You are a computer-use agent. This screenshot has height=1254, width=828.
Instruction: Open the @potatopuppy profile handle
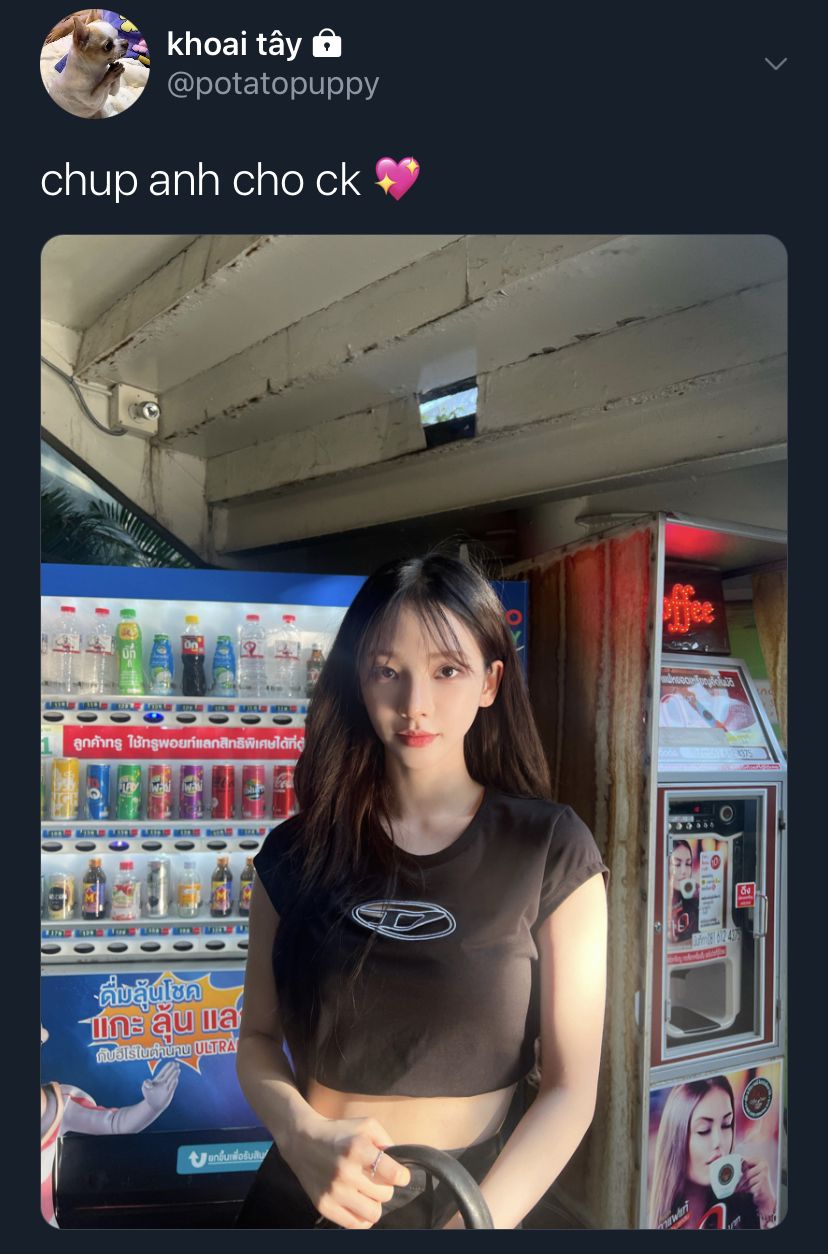tap(273, 84)
